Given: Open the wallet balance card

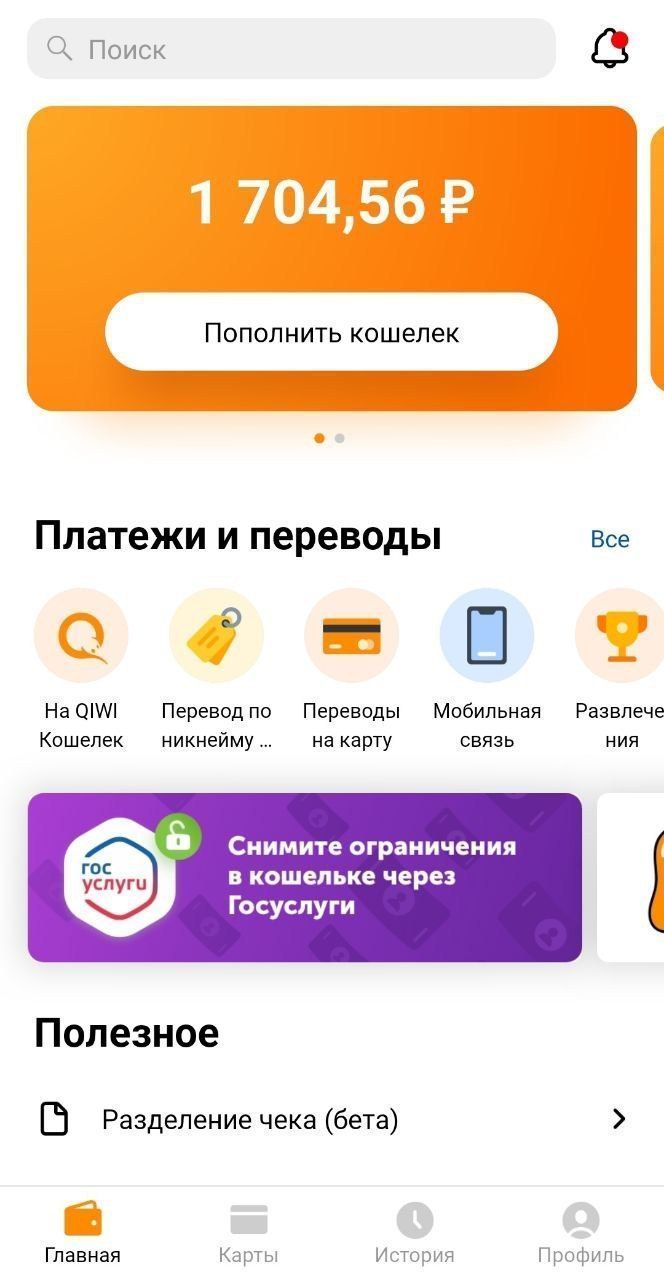Looking at the screenshot, I should click(331, 200).
